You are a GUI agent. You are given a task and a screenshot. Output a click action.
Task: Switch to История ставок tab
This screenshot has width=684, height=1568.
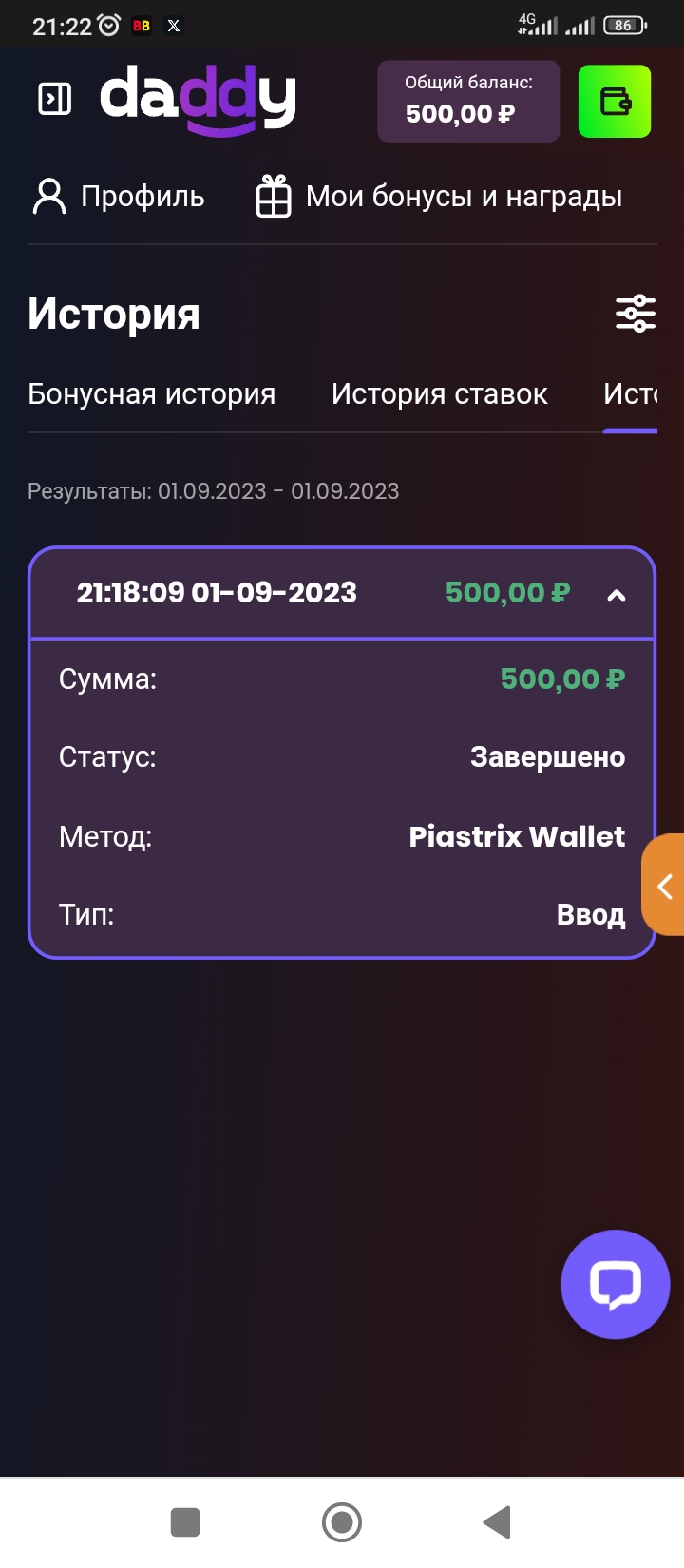[440, 394]
